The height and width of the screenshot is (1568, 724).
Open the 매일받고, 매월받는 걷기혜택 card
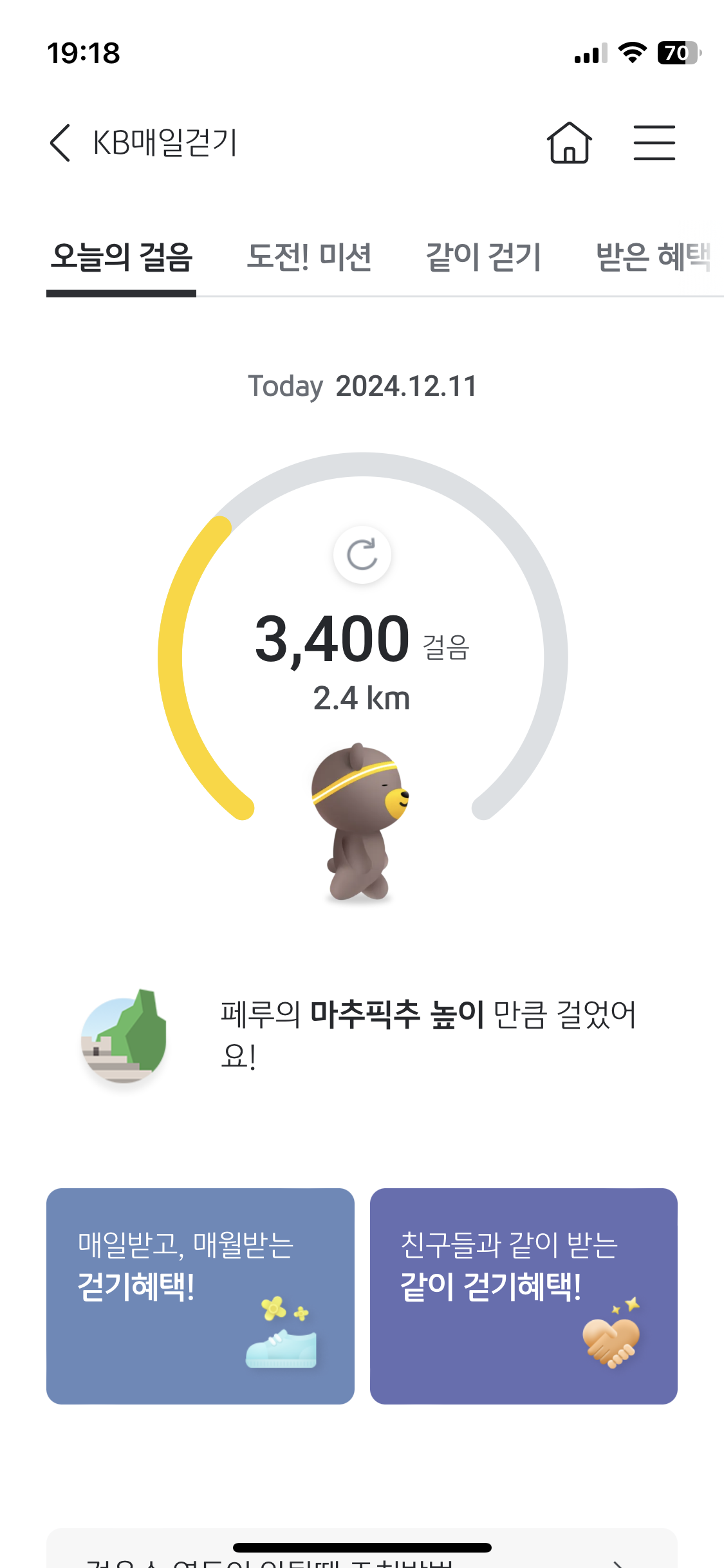200,1295
